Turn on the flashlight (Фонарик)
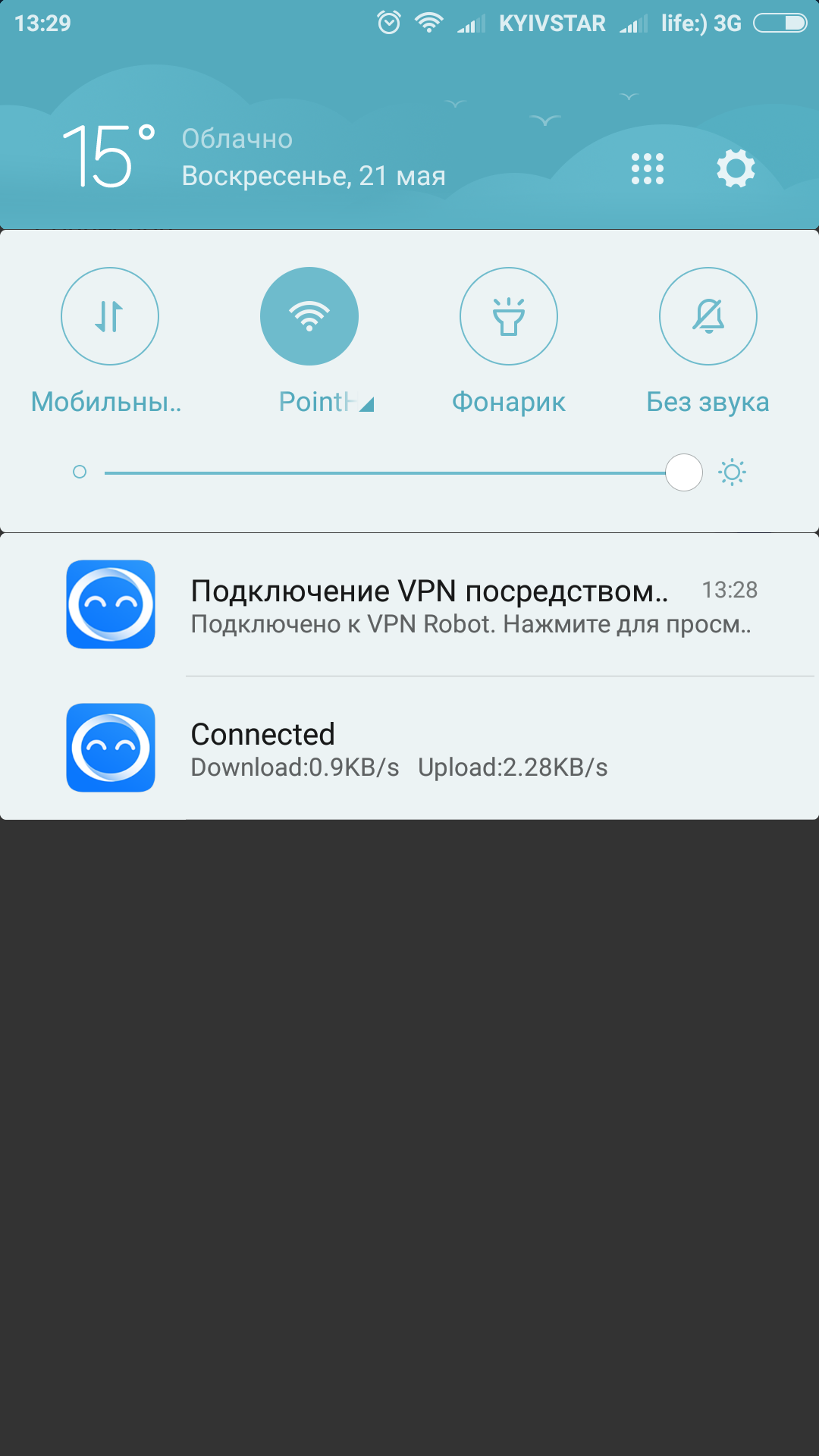 coord(509,316)
